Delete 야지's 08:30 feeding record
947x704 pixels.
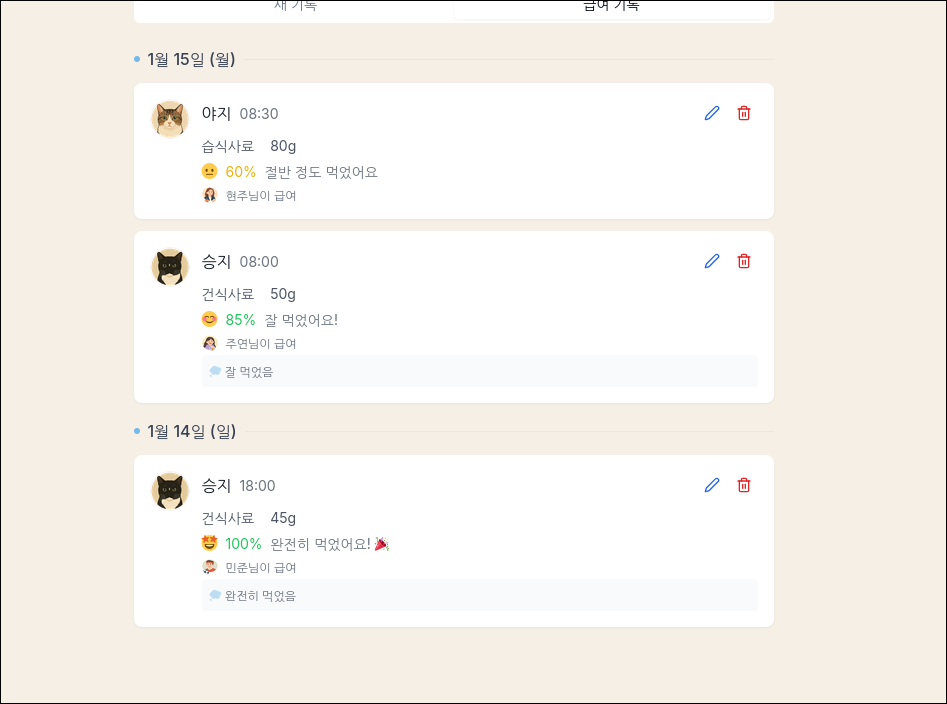744,113
